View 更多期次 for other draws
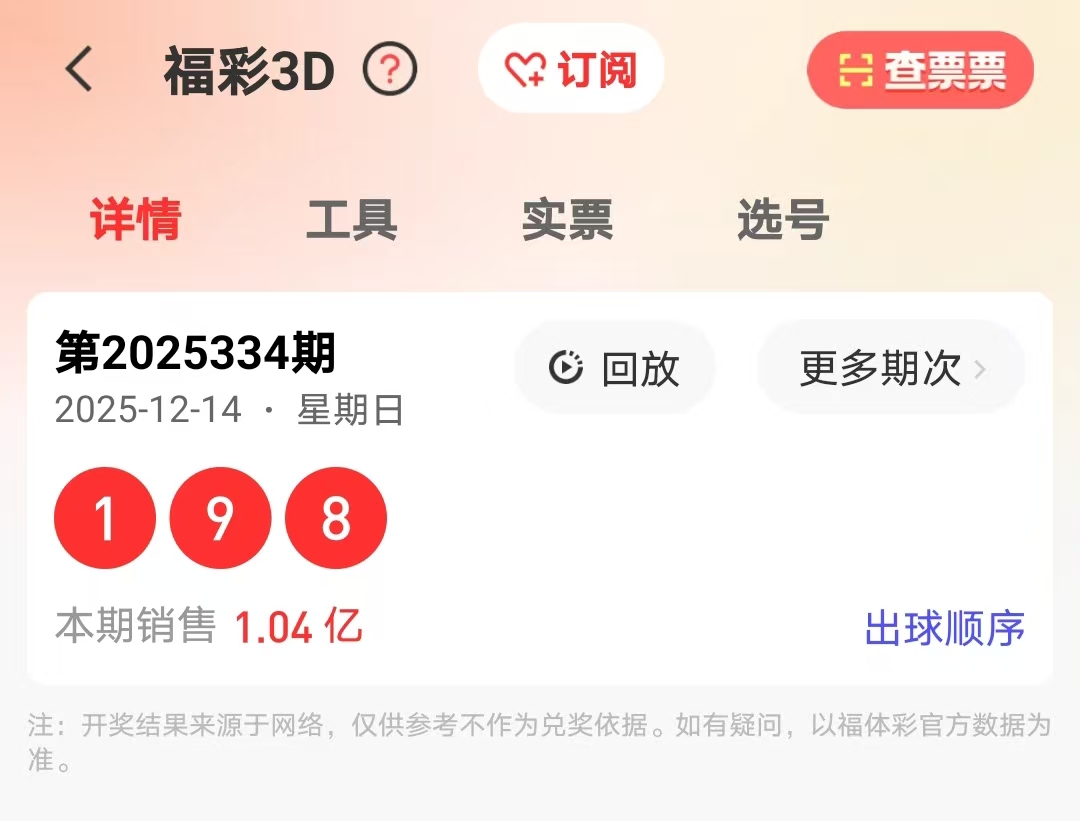 (891, 369)
